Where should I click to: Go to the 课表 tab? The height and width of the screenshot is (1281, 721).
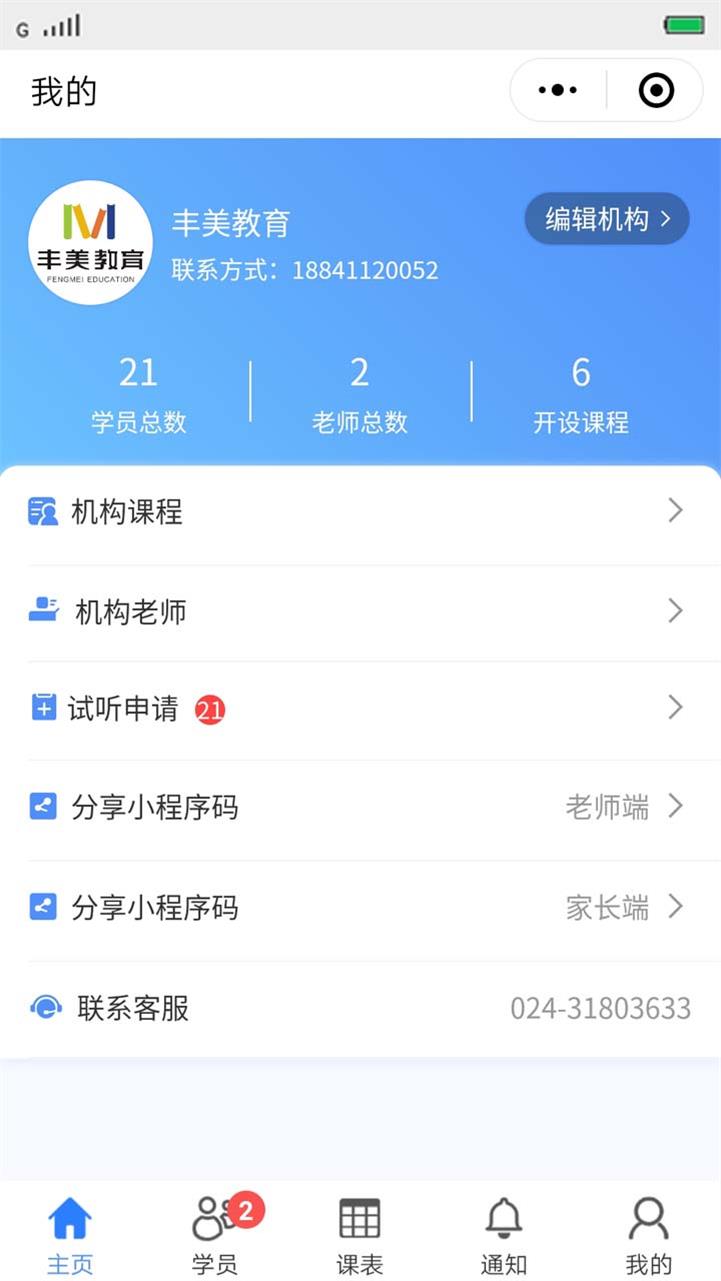360,1236
